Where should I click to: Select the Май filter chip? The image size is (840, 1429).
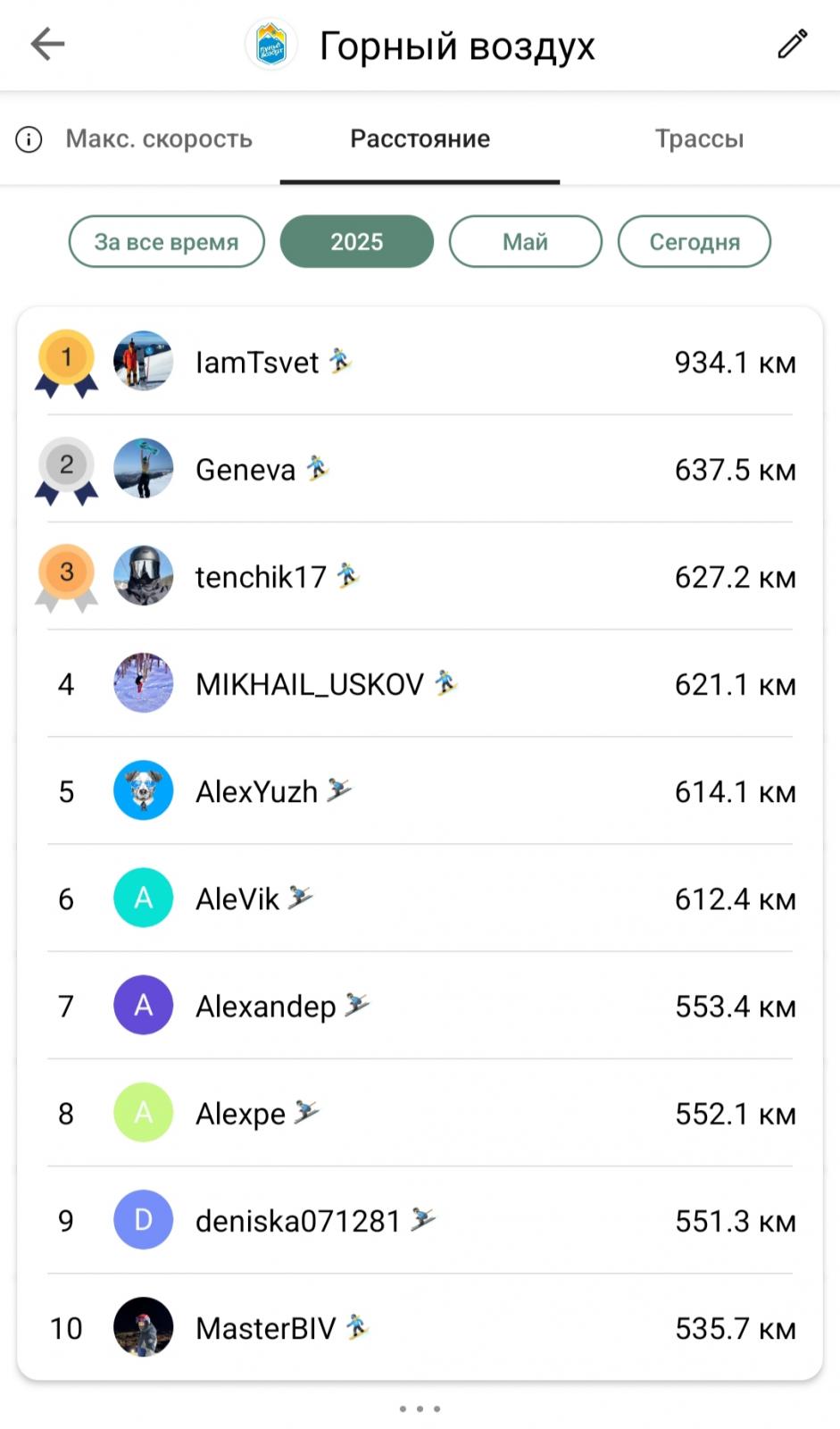[525, 241]
